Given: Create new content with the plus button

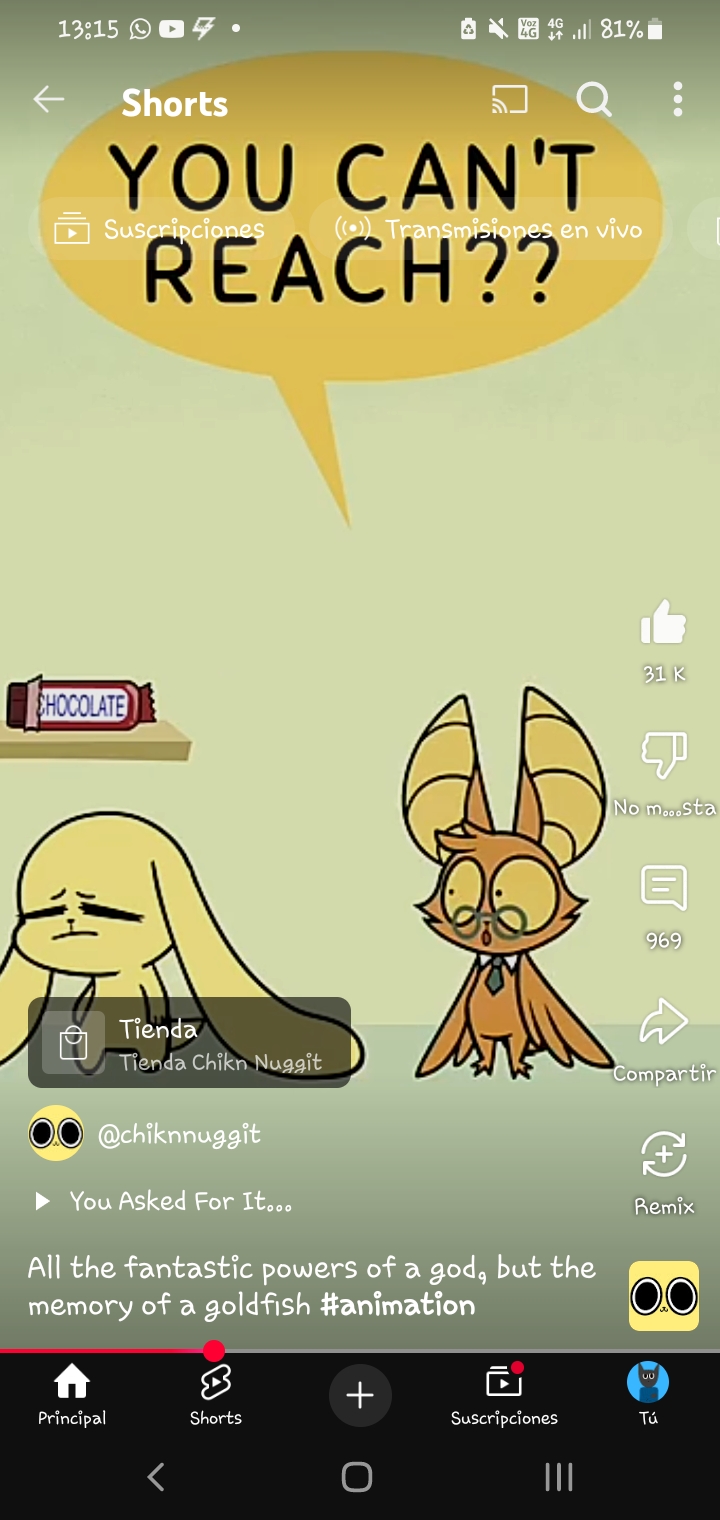Looking at the screenshot, I should click(360, 1395).
